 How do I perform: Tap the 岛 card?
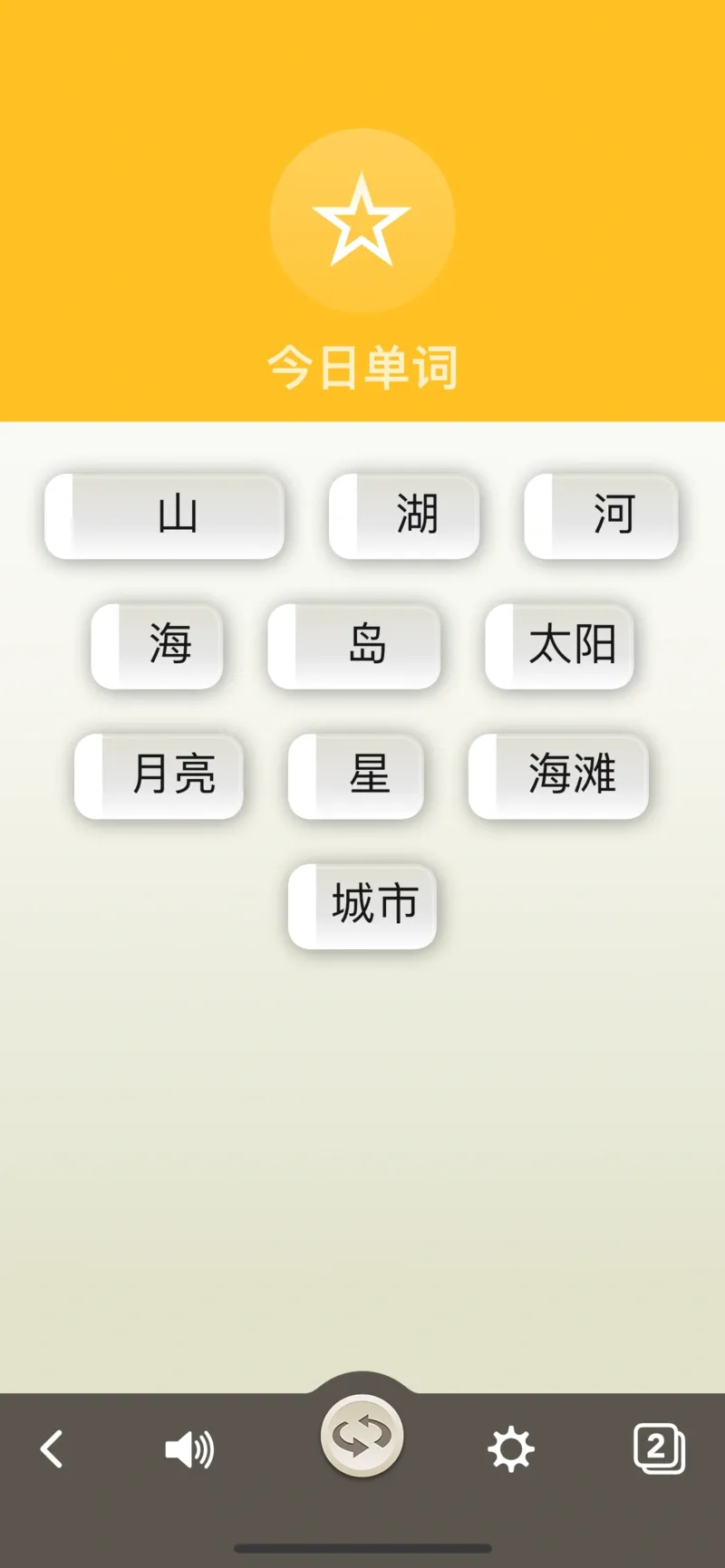354,646
